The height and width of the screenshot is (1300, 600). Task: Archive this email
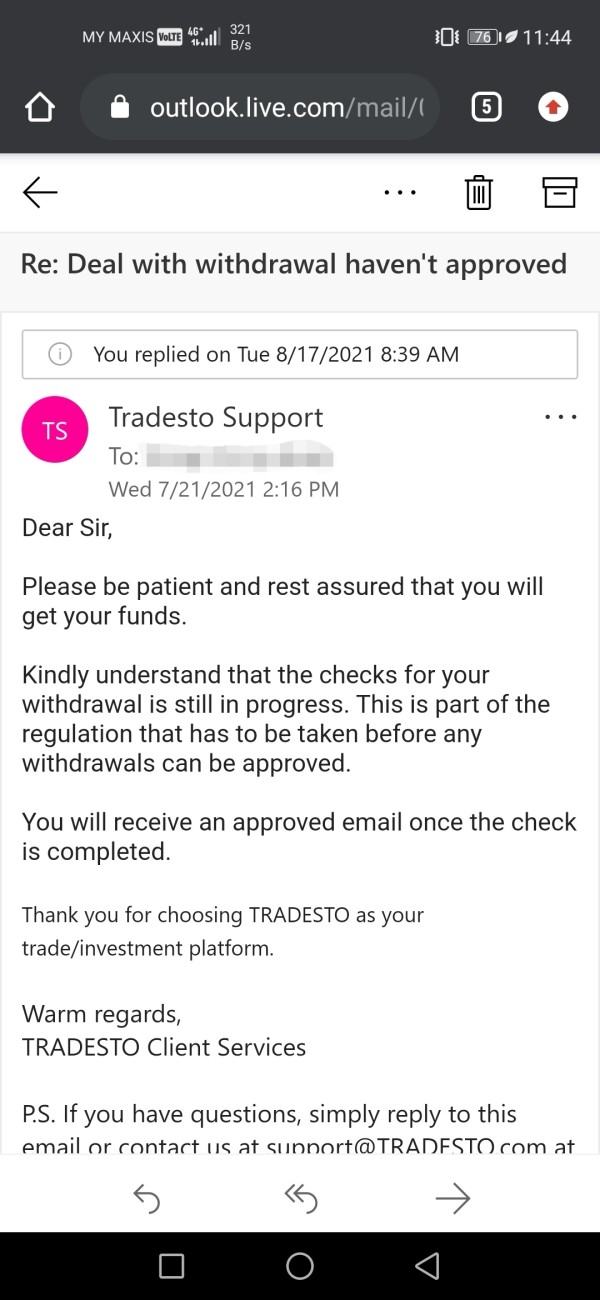(560, 192)
